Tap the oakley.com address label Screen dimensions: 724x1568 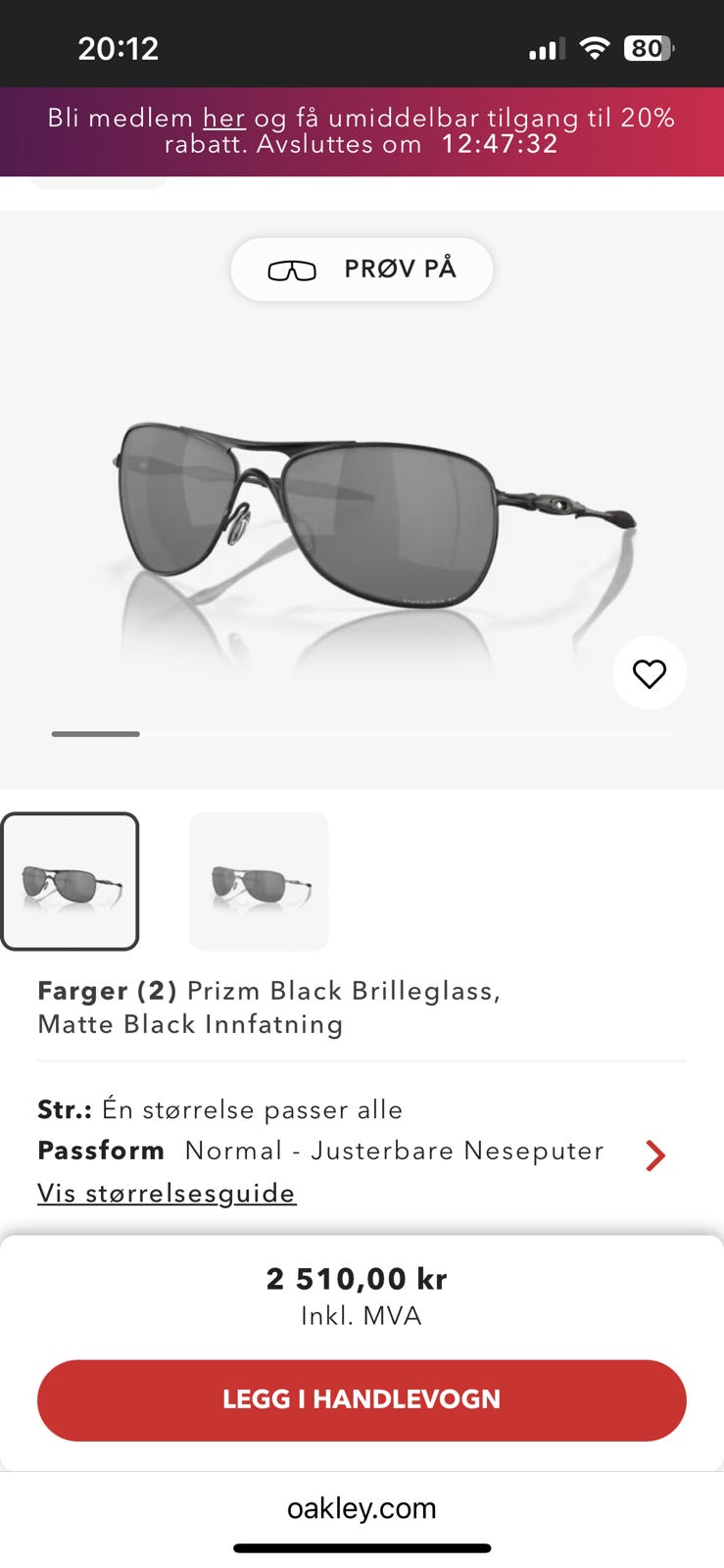click(x=362, y=1507)
